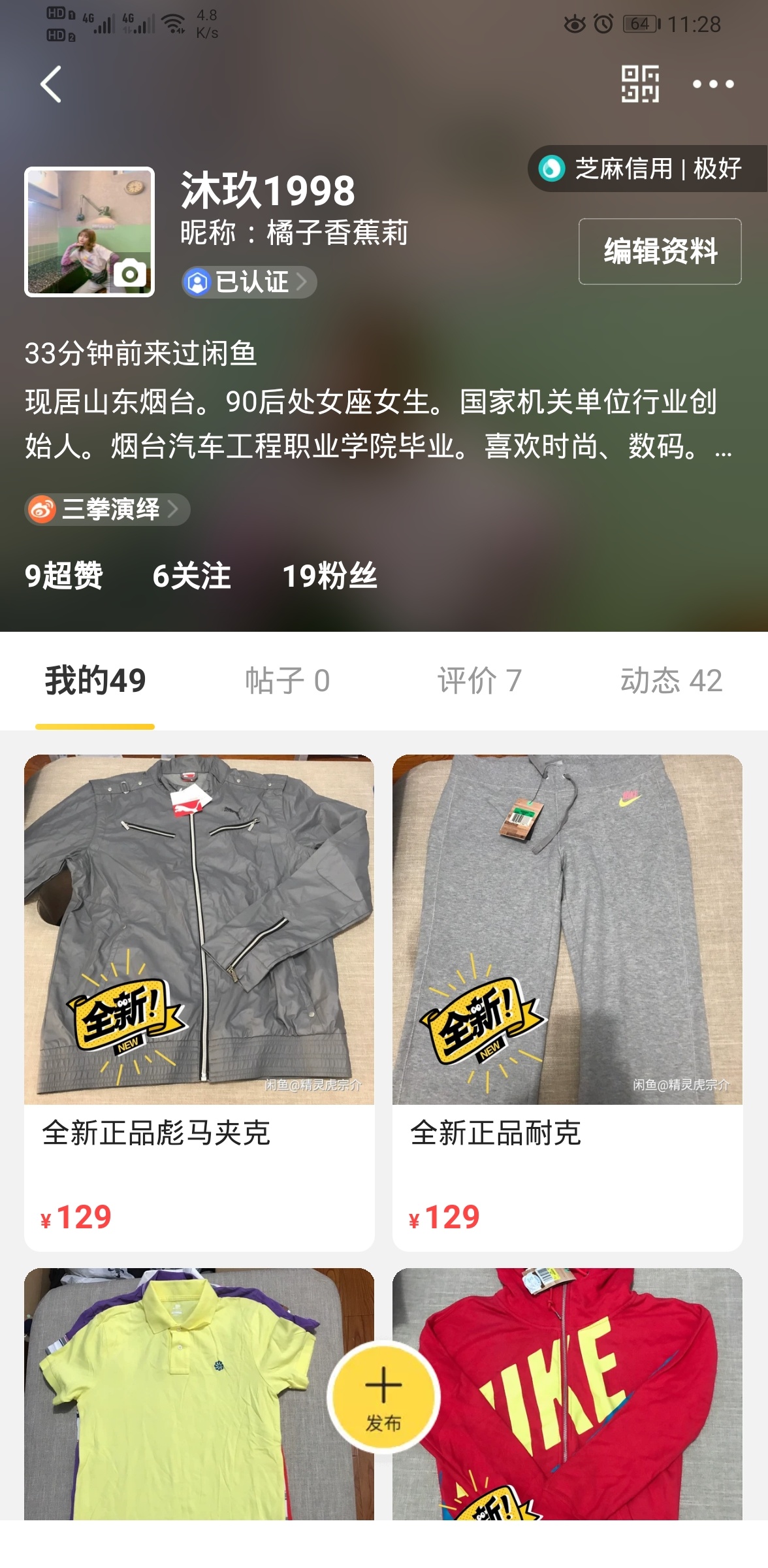The height and width of the screenshot is (1568, 768).
Task: Open the three-dot overflow menu
Action: pyautogui.click(x=712, y=84)
